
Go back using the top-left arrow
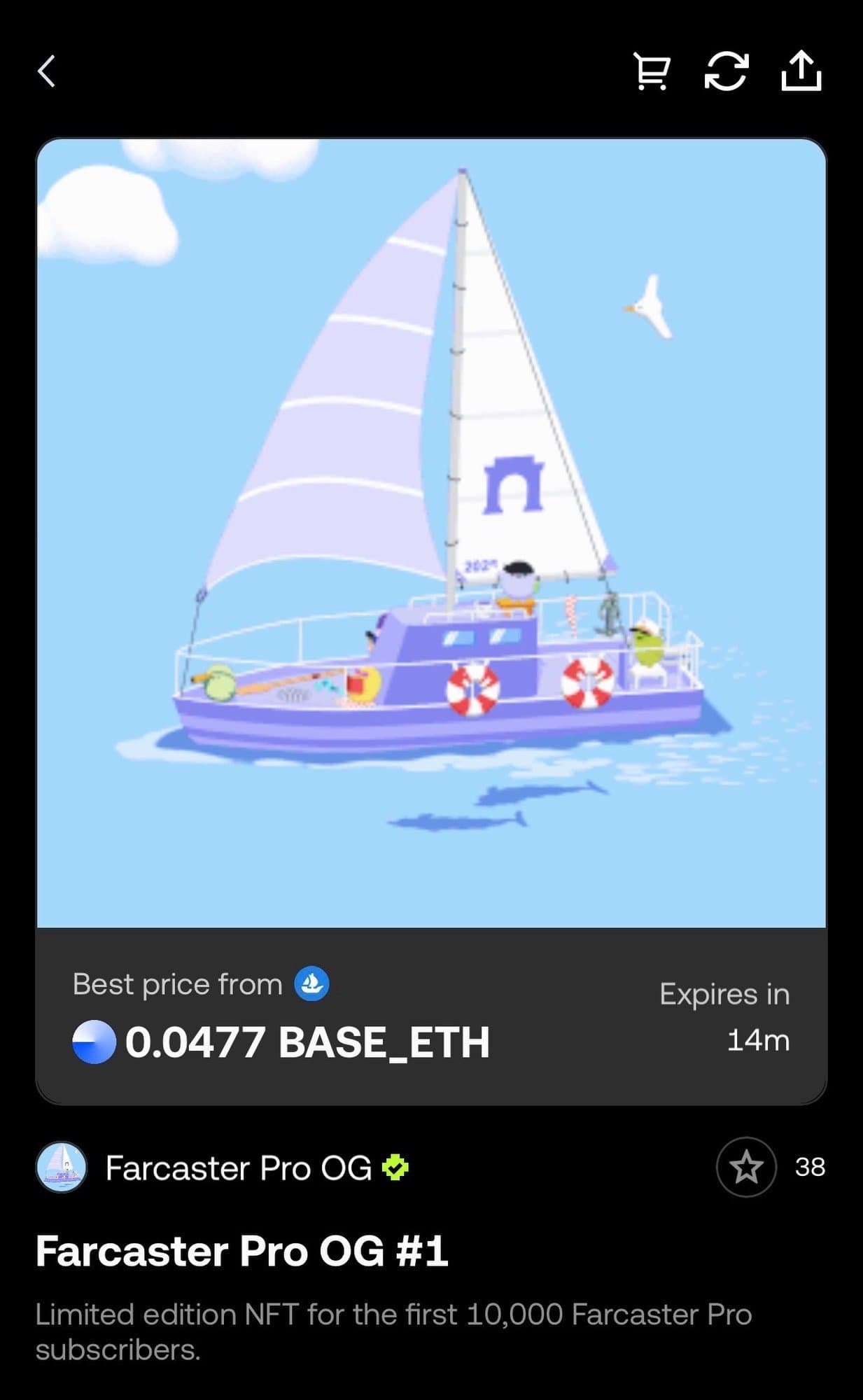tap(46, 71)
